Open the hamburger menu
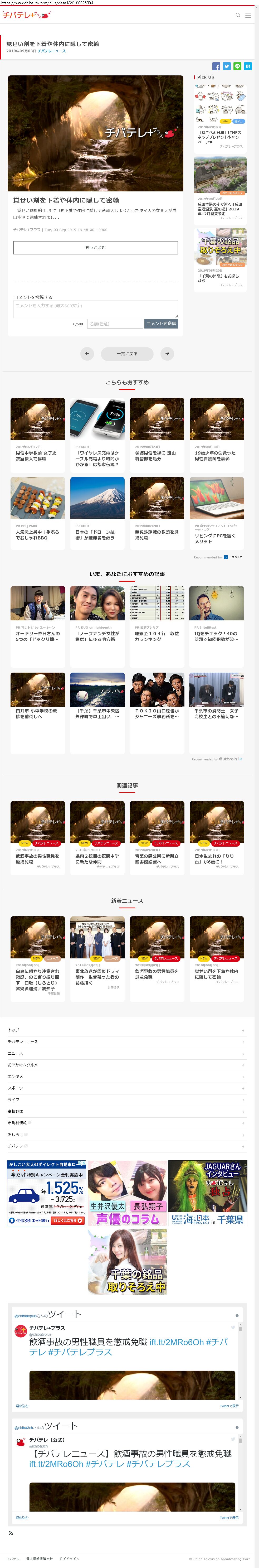 click(248, 15)
